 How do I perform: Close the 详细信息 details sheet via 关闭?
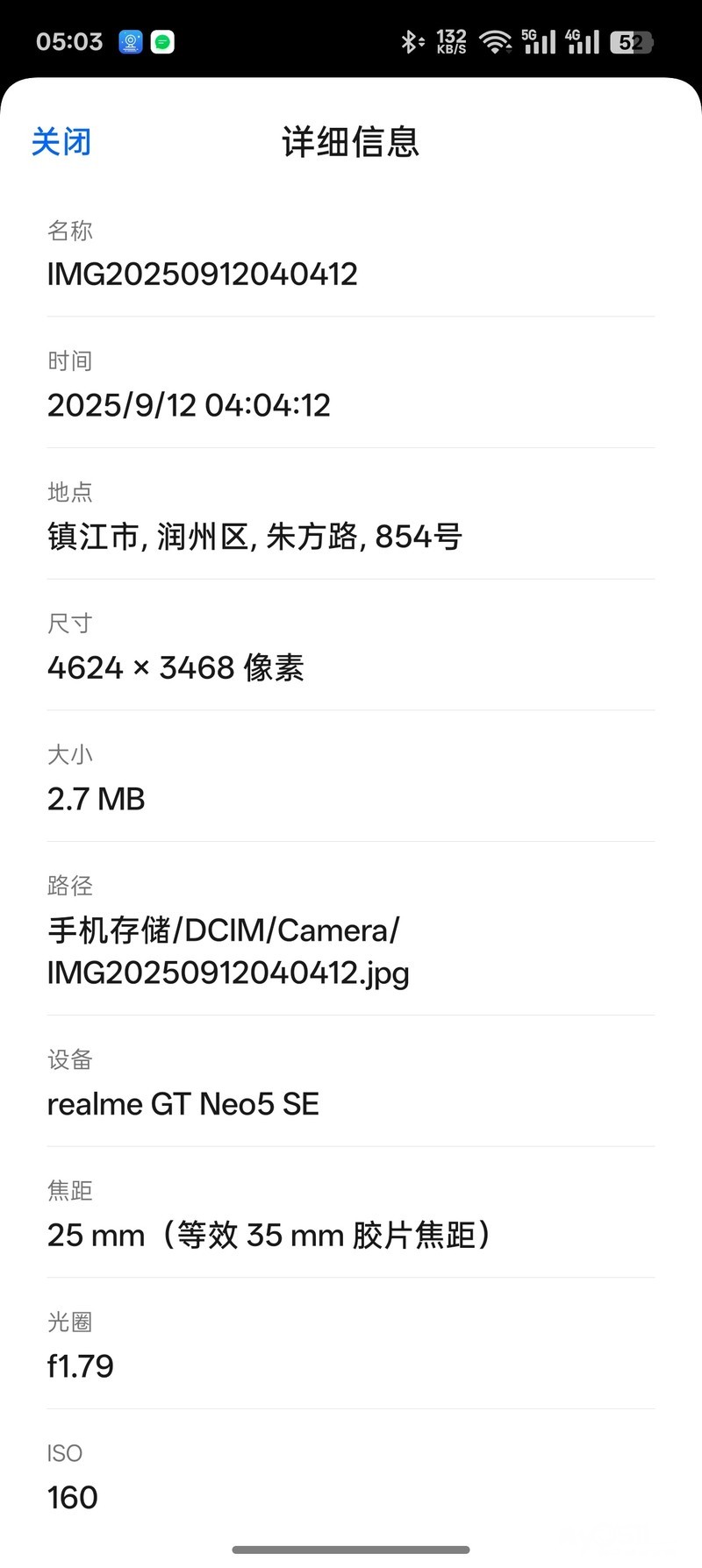[x=61, y=141]
